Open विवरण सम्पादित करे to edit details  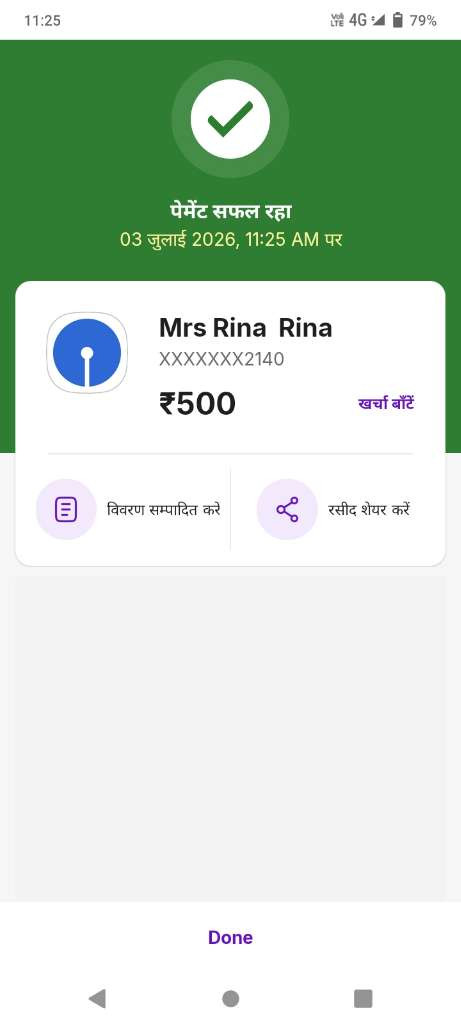128,509
